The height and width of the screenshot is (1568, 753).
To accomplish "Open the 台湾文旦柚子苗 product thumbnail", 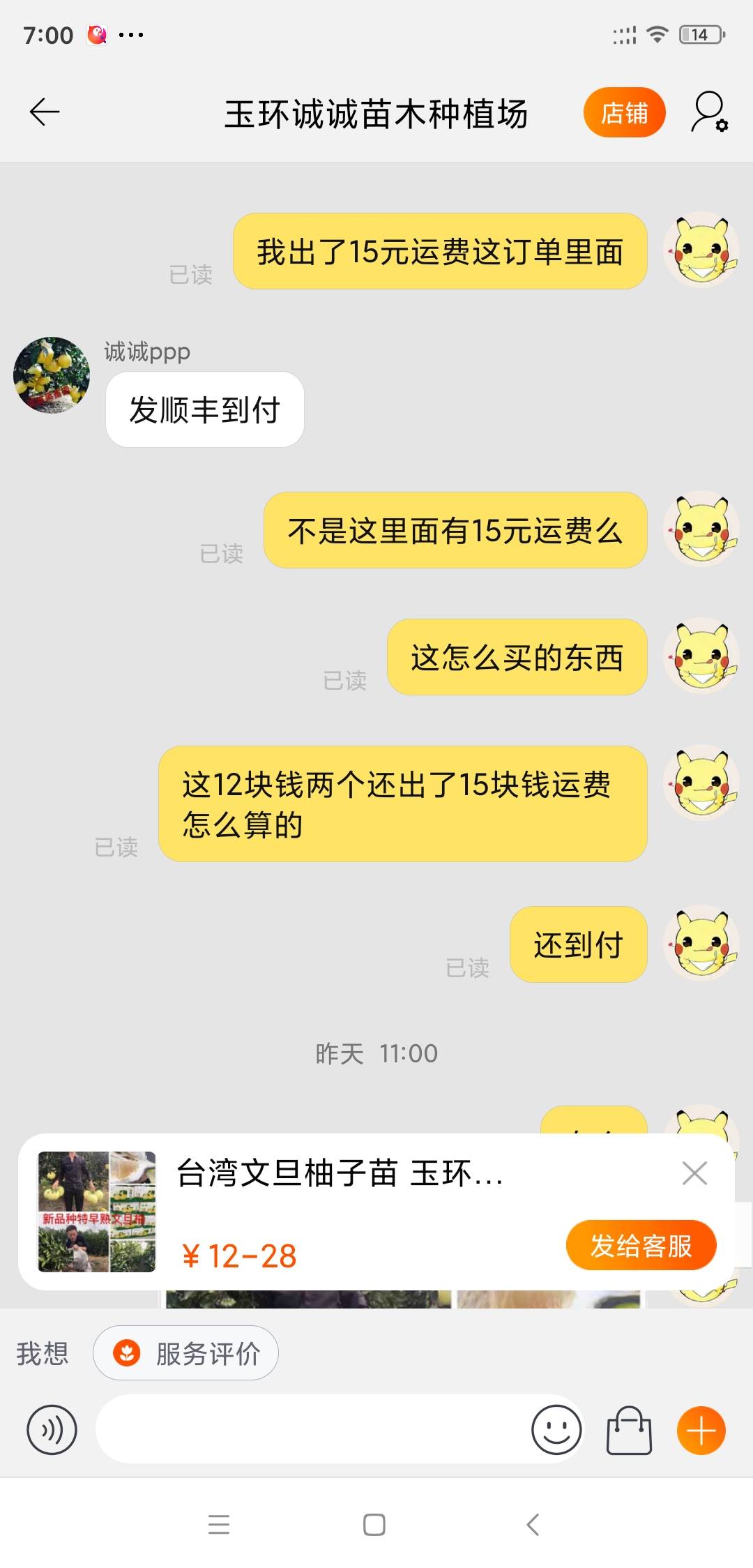I will click(97, 1212).
